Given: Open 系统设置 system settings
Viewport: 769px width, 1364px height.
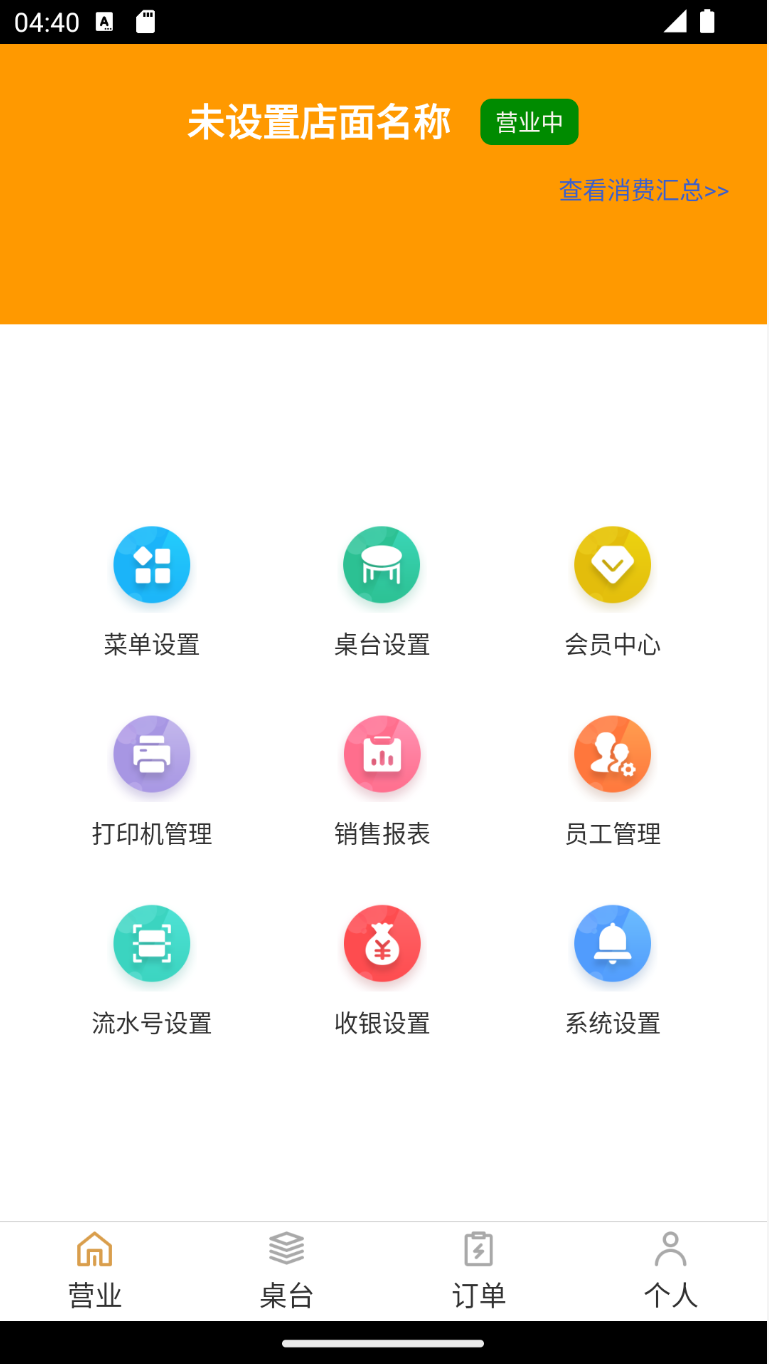Looking at the screenshot, I should [613, 943].
